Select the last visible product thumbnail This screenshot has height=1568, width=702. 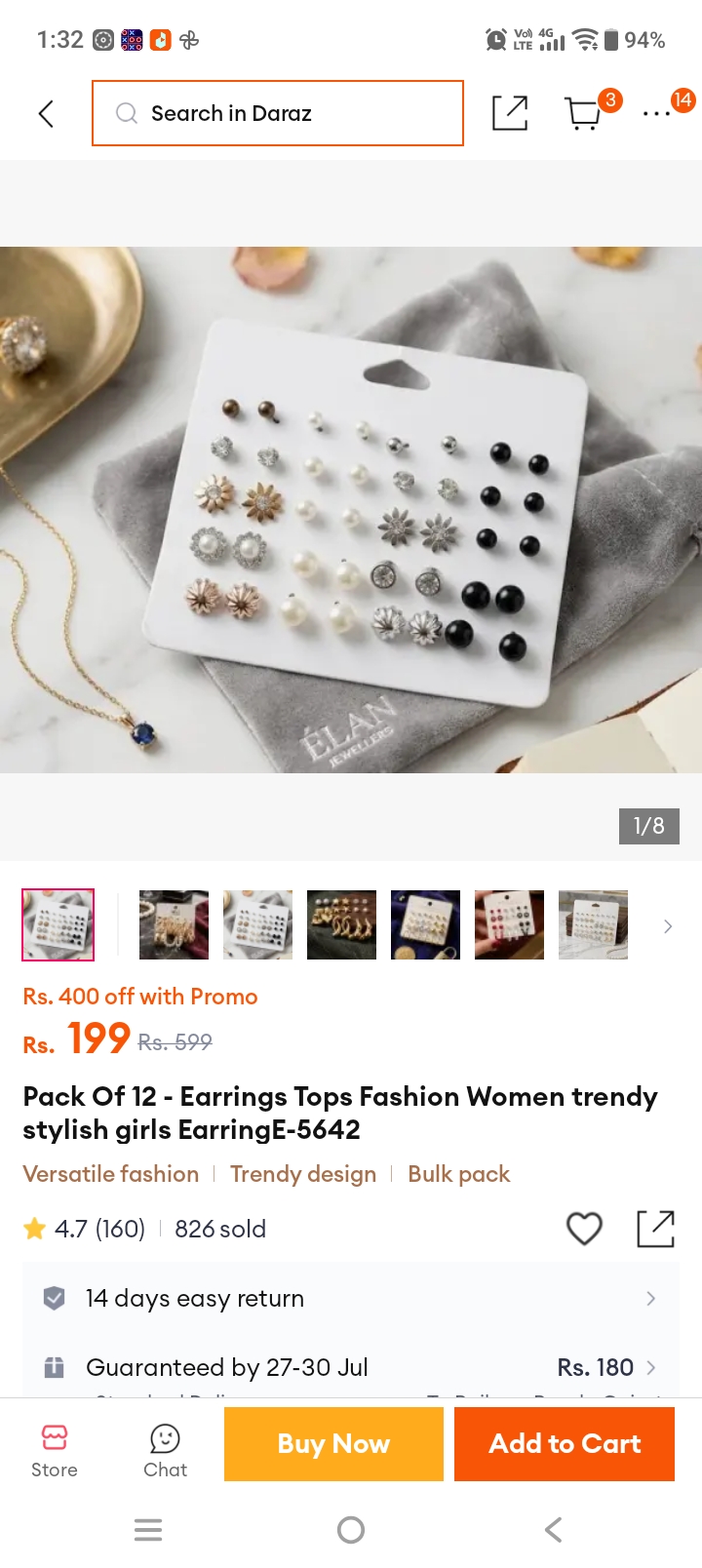click(593, 924)
